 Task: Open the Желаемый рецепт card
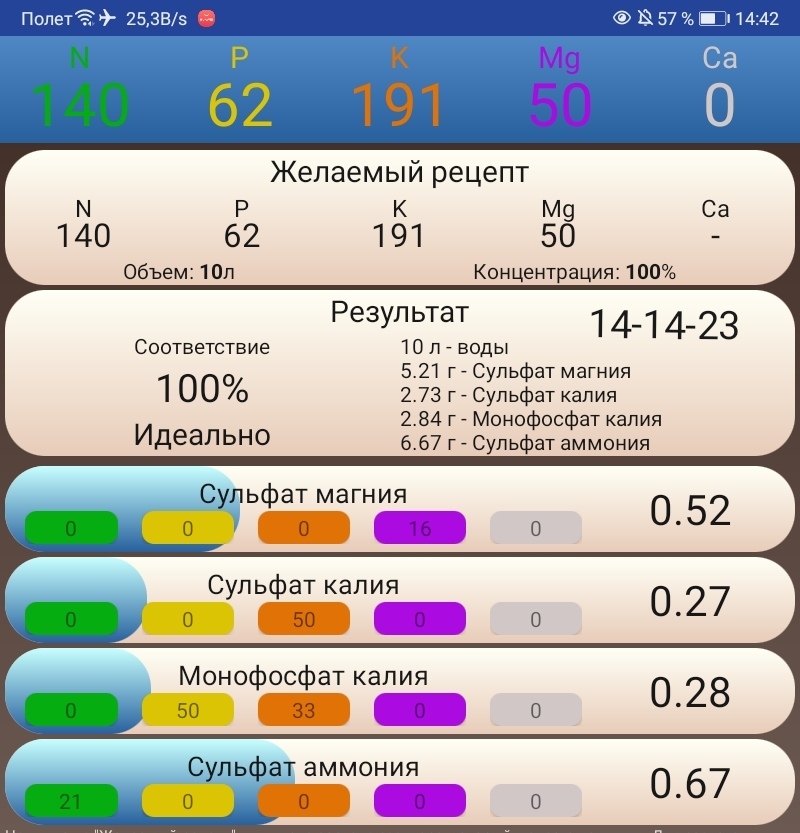400,218
